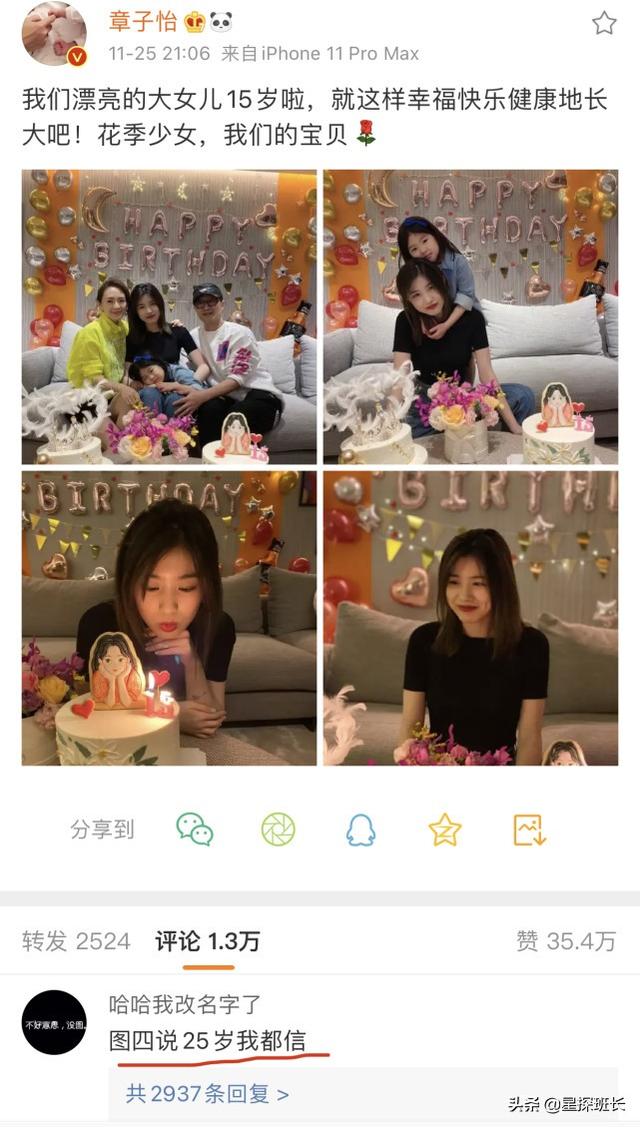Share the post to WeChat Moments
The height and width of the screenshot is (1127, 640).
pos(278,829)
